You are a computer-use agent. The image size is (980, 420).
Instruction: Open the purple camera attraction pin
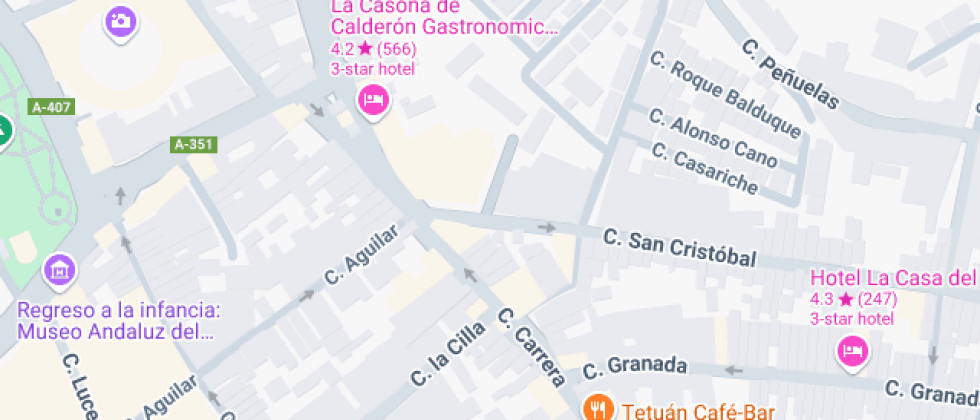pyautogui.click(x=120, y=21)
